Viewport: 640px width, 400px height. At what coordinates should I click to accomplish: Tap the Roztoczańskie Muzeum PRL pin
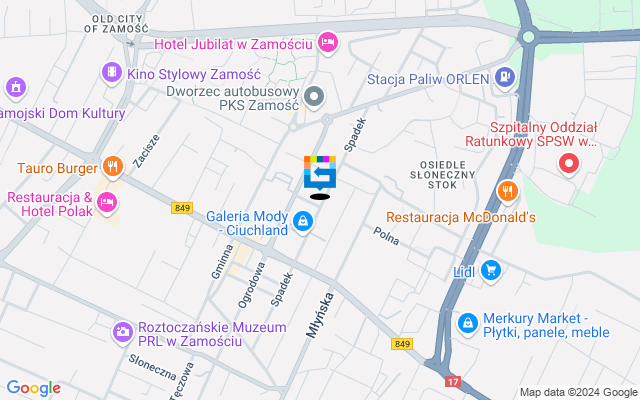[122, 330]
